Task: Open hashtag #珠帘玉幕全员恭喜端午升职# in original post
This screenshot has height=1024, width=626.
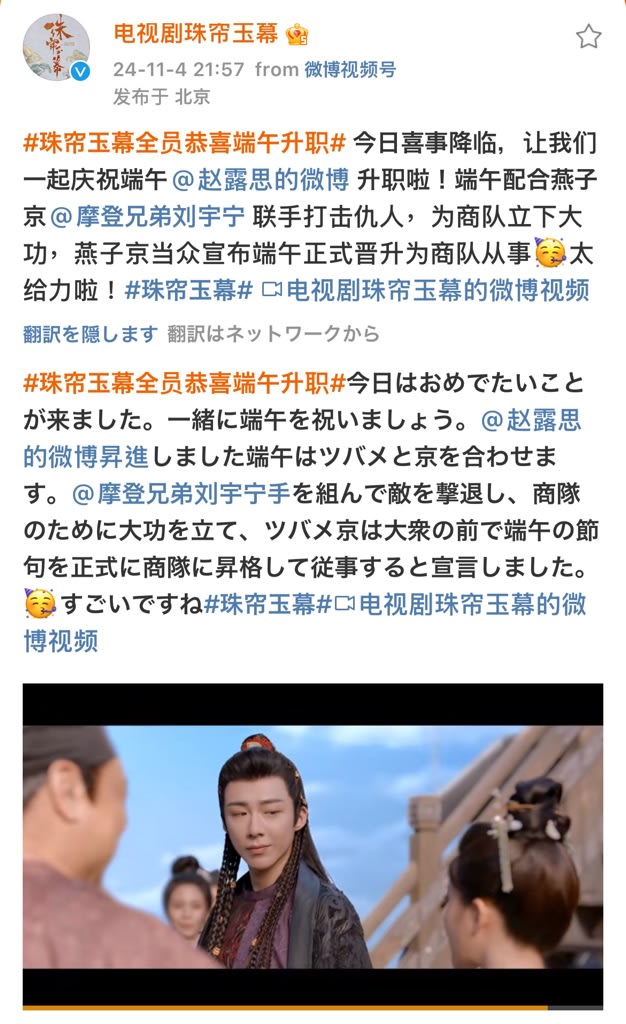Action: pyautogui.click(x=185, y=143)
